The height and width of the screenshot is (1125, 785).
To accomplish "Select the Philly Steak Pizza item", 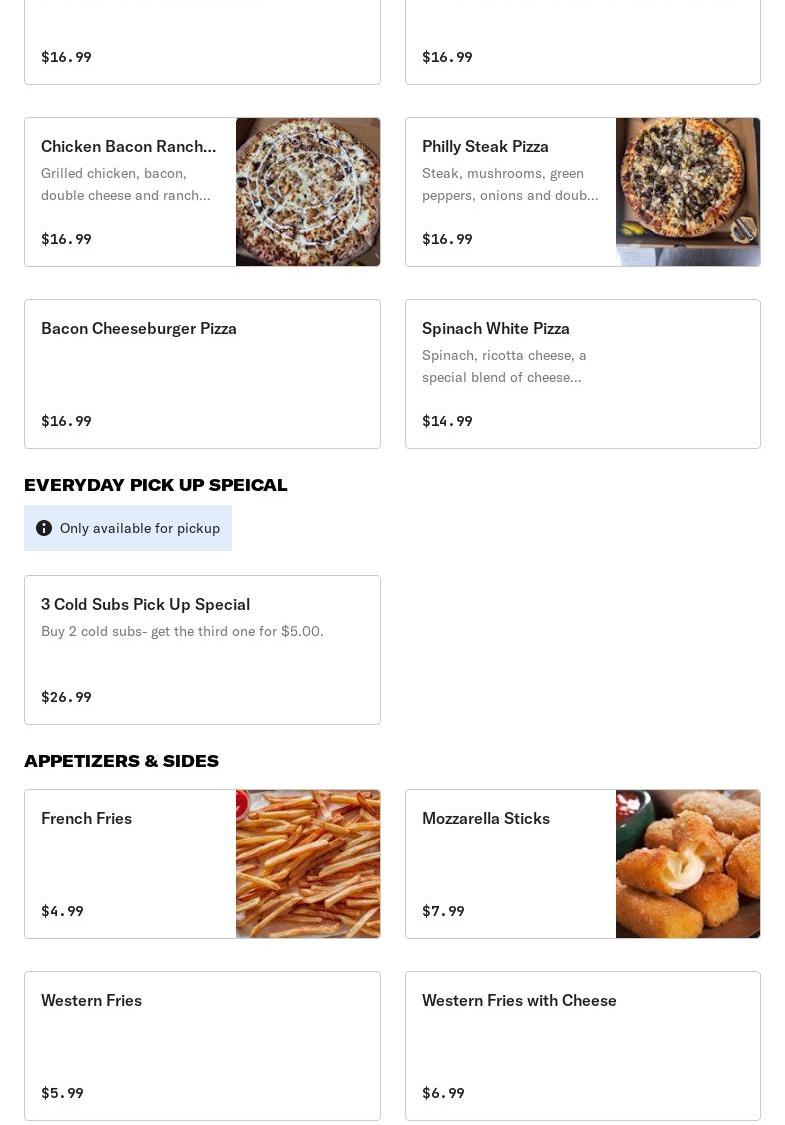I will pyautogui.click(x=582, y=192).
